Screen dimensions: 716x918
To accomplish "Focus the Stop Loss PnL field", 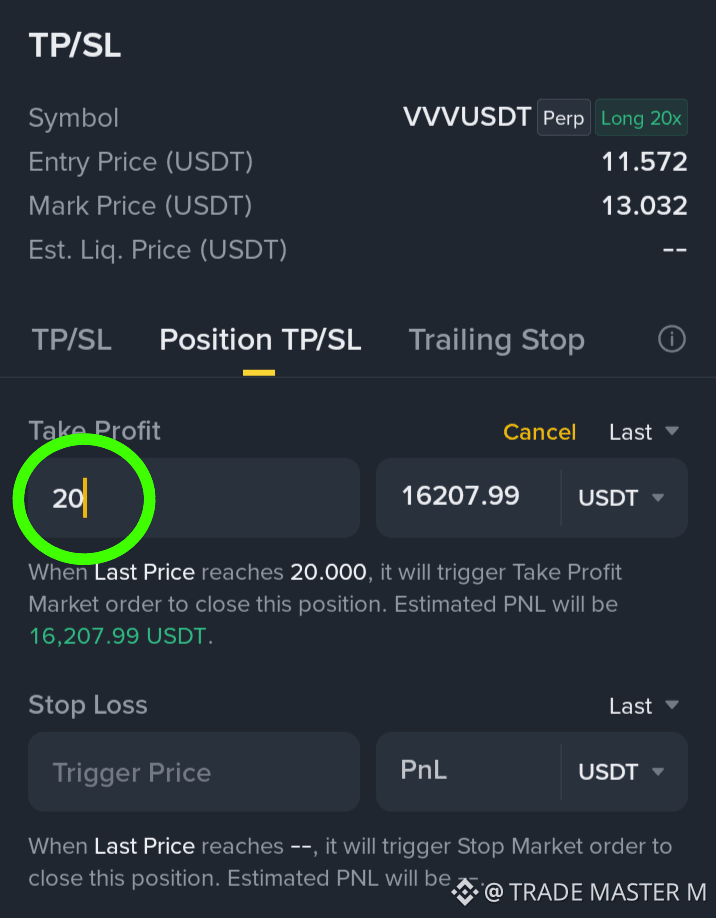I will tap(468, 771).
